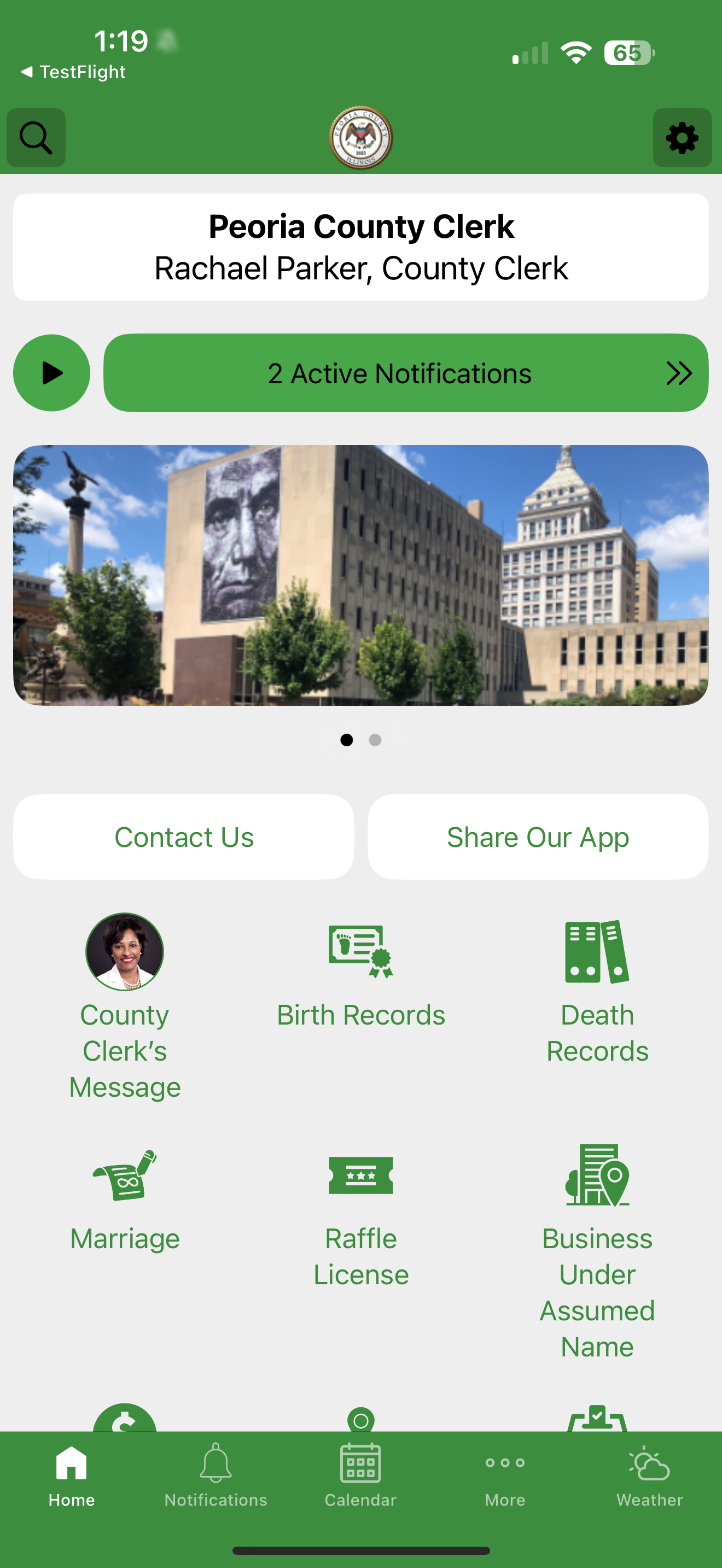Return to TestFlight
Image resolution: width=722 pixels, height=1568 pixels.
(73, 71)
